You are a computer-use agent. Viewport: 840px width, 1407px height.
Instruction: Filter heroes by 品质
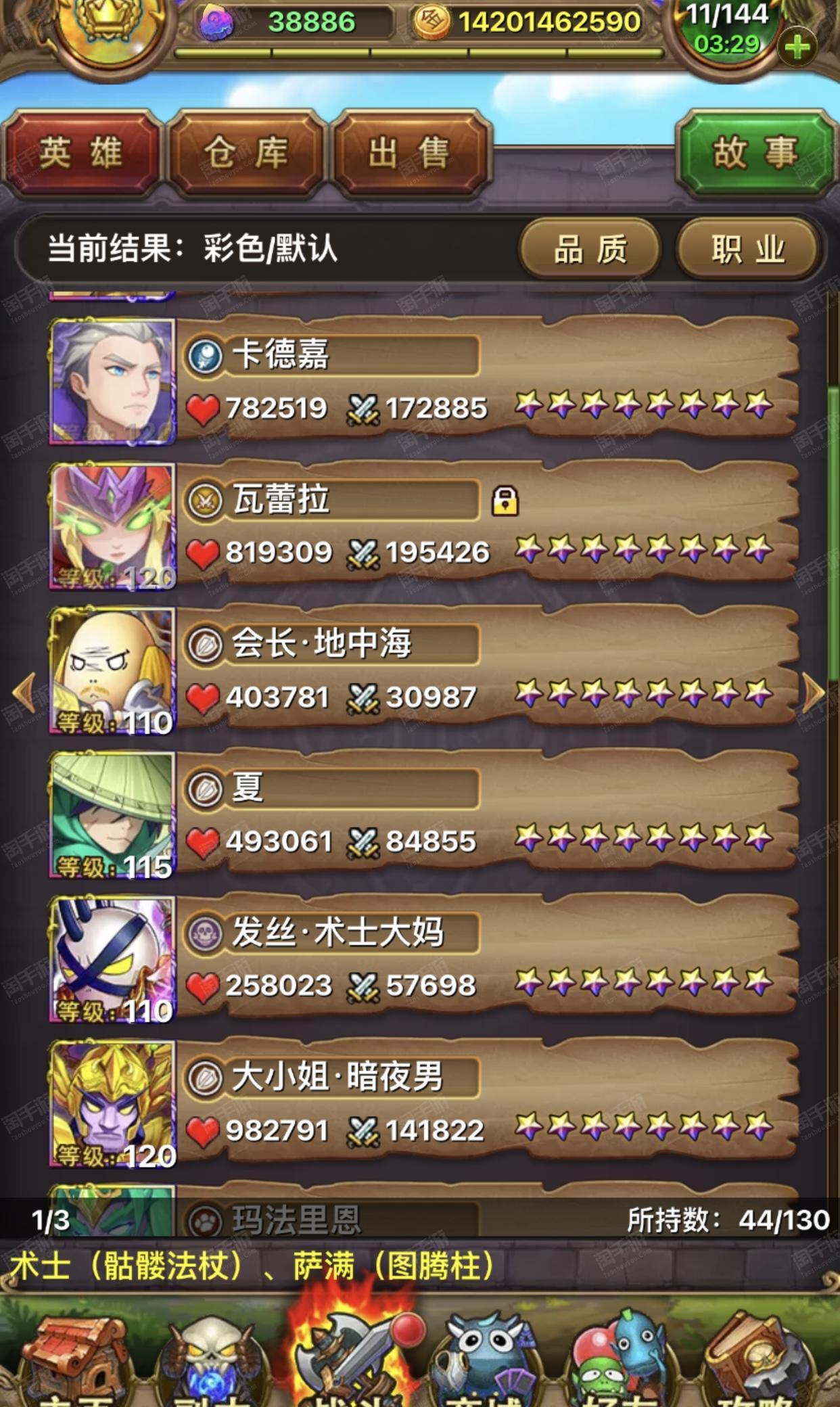click(590, 249)
